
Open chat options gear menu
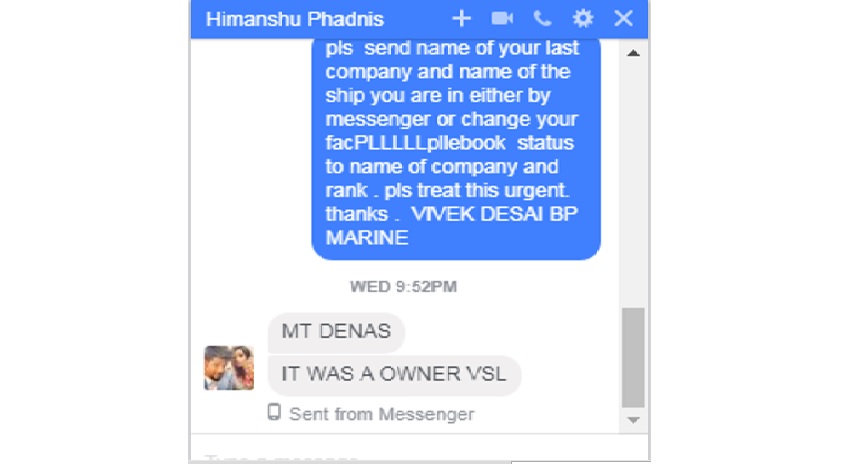[x=582, y=18]
